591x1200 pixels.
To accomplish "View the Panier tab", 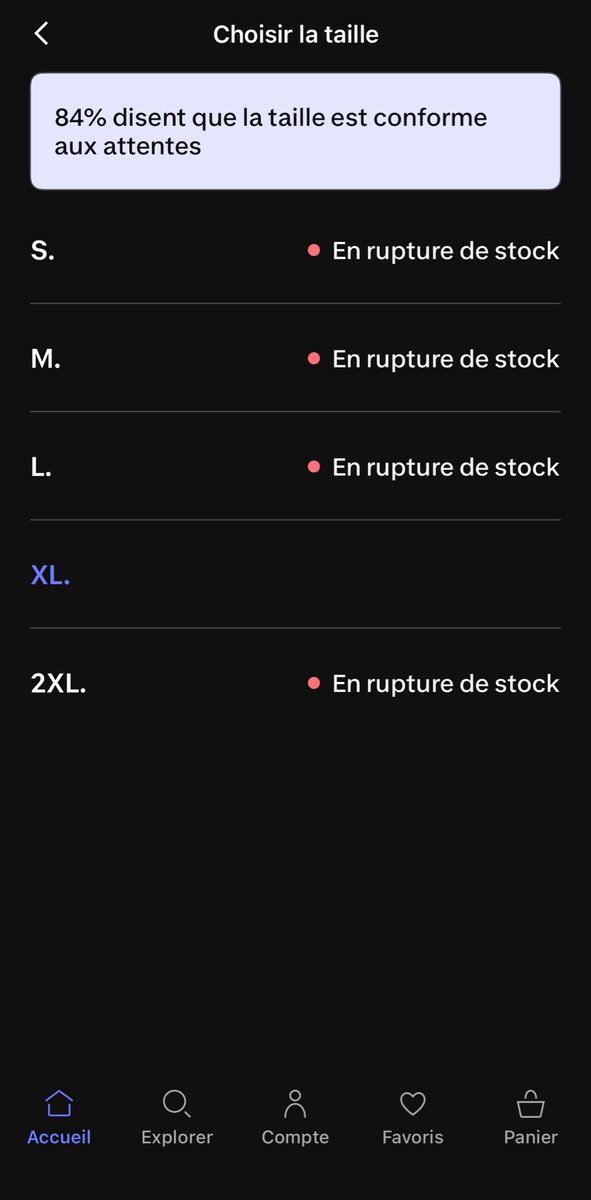I will (x=531, y=1118).
